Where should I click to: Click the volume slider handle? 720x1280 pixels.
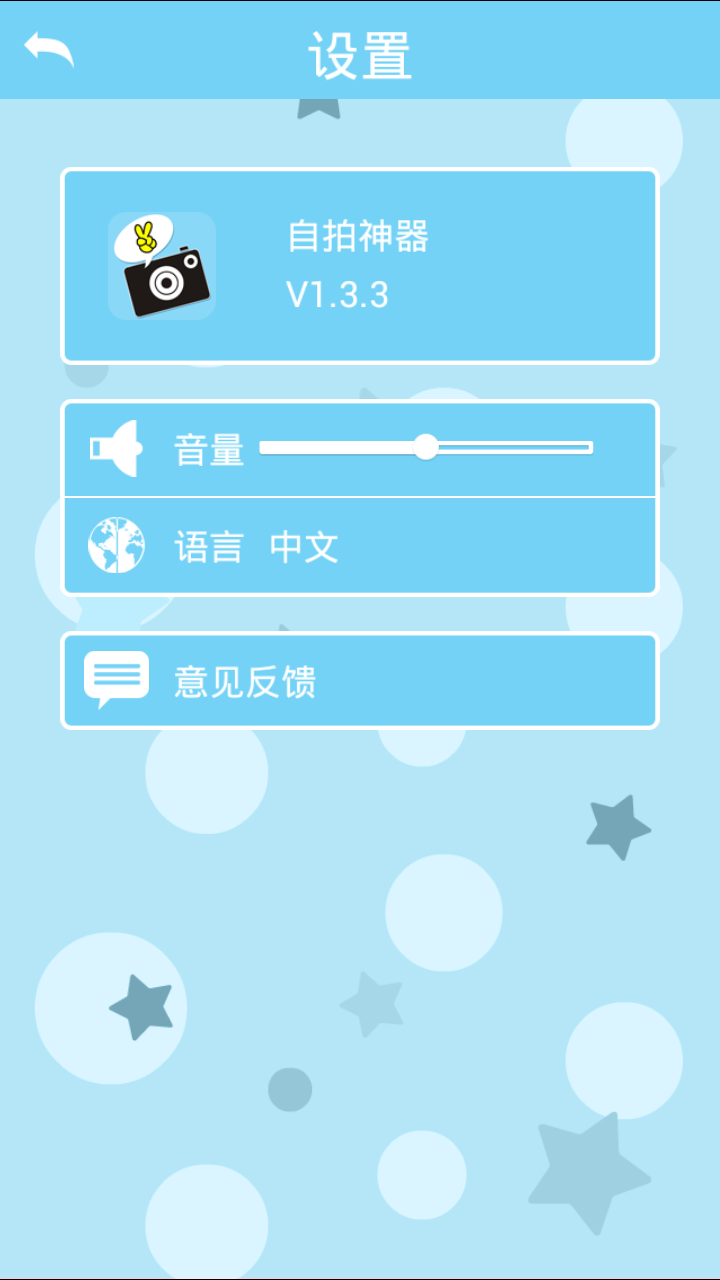click(x=425, y=447)
